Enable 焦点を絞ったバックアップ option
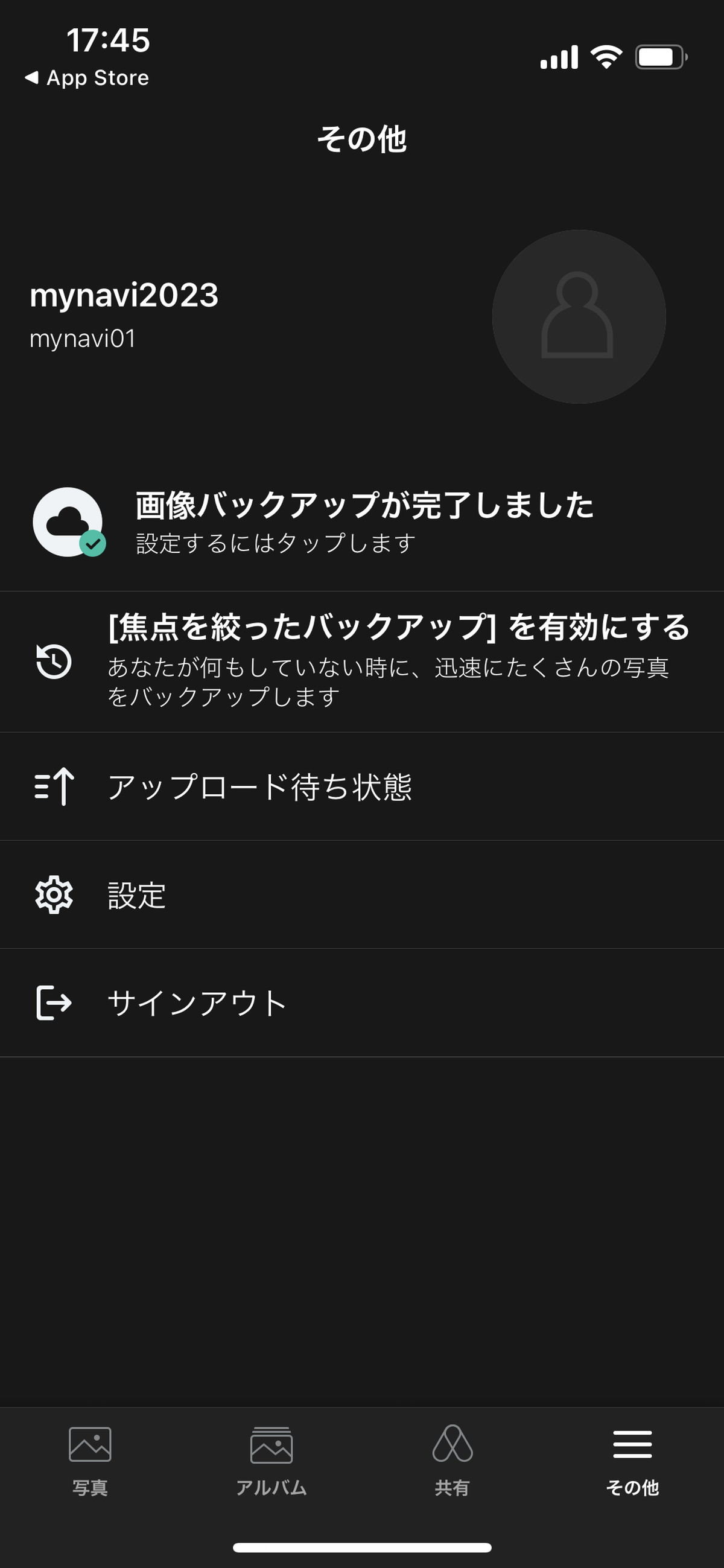 [362, 661]
